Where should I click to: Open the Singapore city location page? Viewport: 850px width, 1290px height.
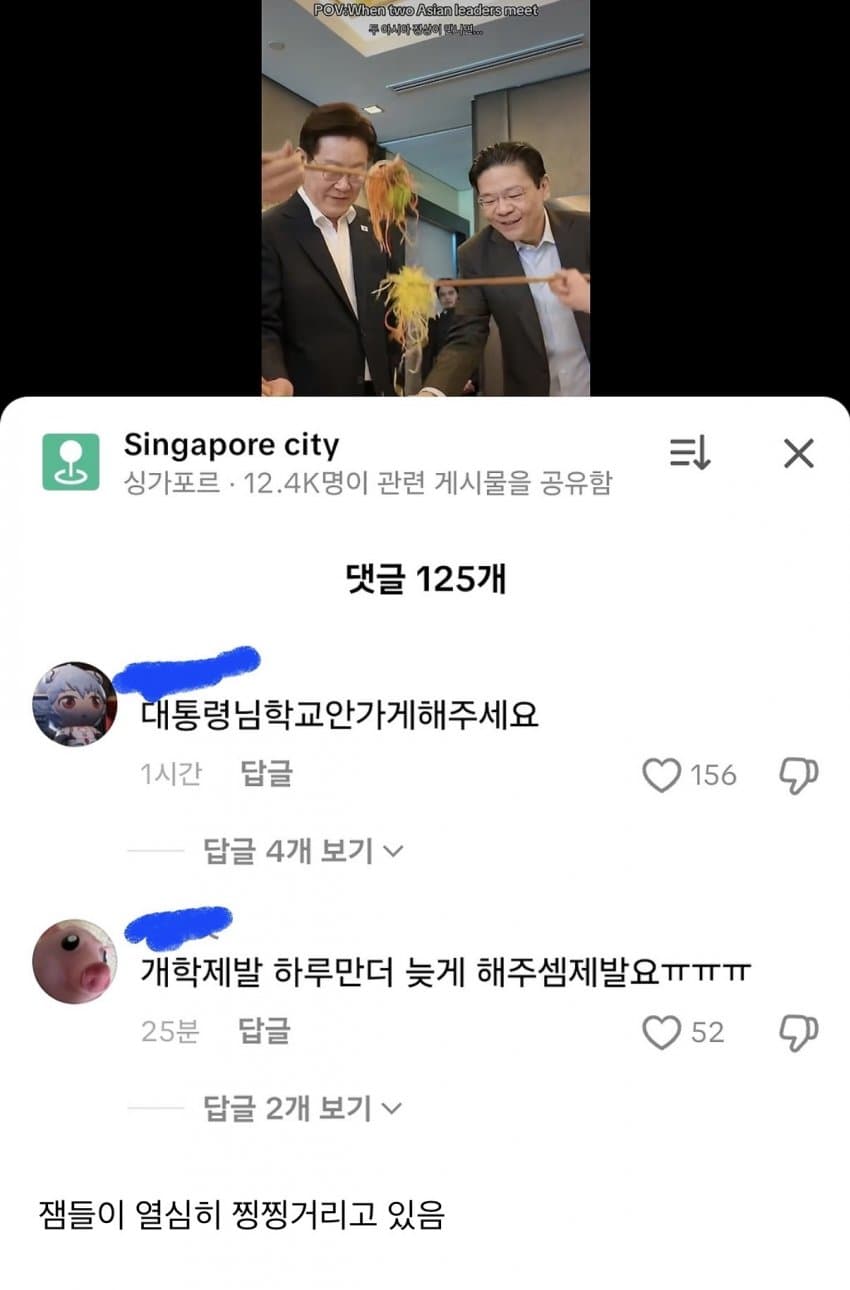[230, 445]
